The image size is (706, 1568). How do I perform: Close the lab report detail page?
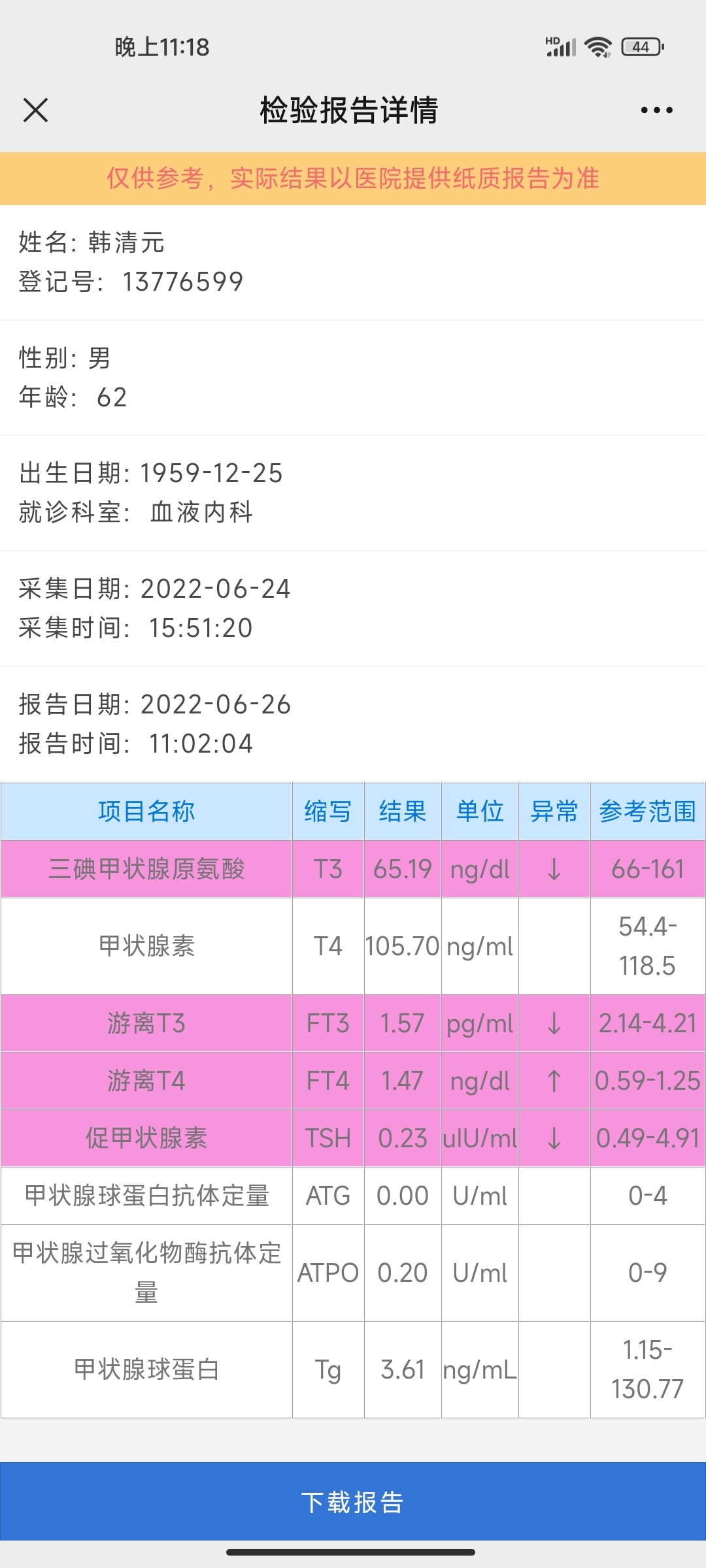click(35, 110)
